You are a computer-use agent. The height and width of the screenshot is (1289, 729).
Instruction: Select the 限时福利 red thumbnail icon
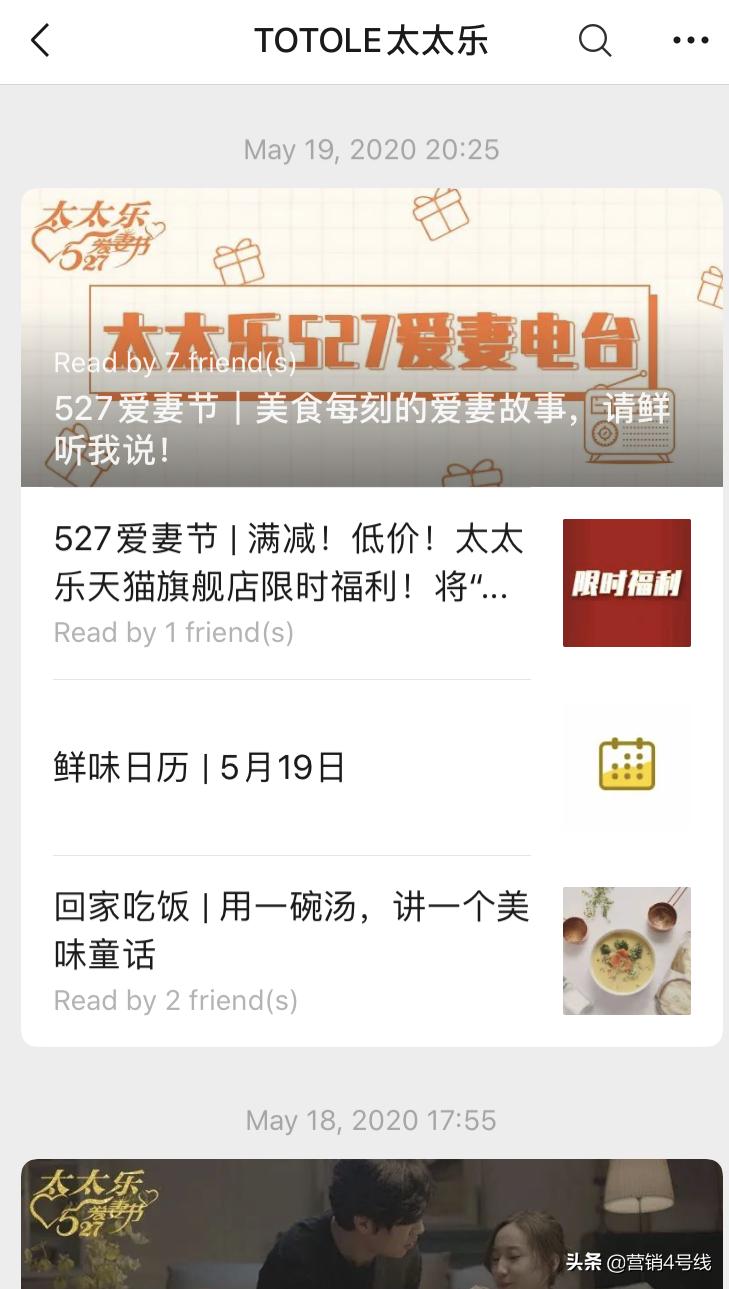pos(626,582)
